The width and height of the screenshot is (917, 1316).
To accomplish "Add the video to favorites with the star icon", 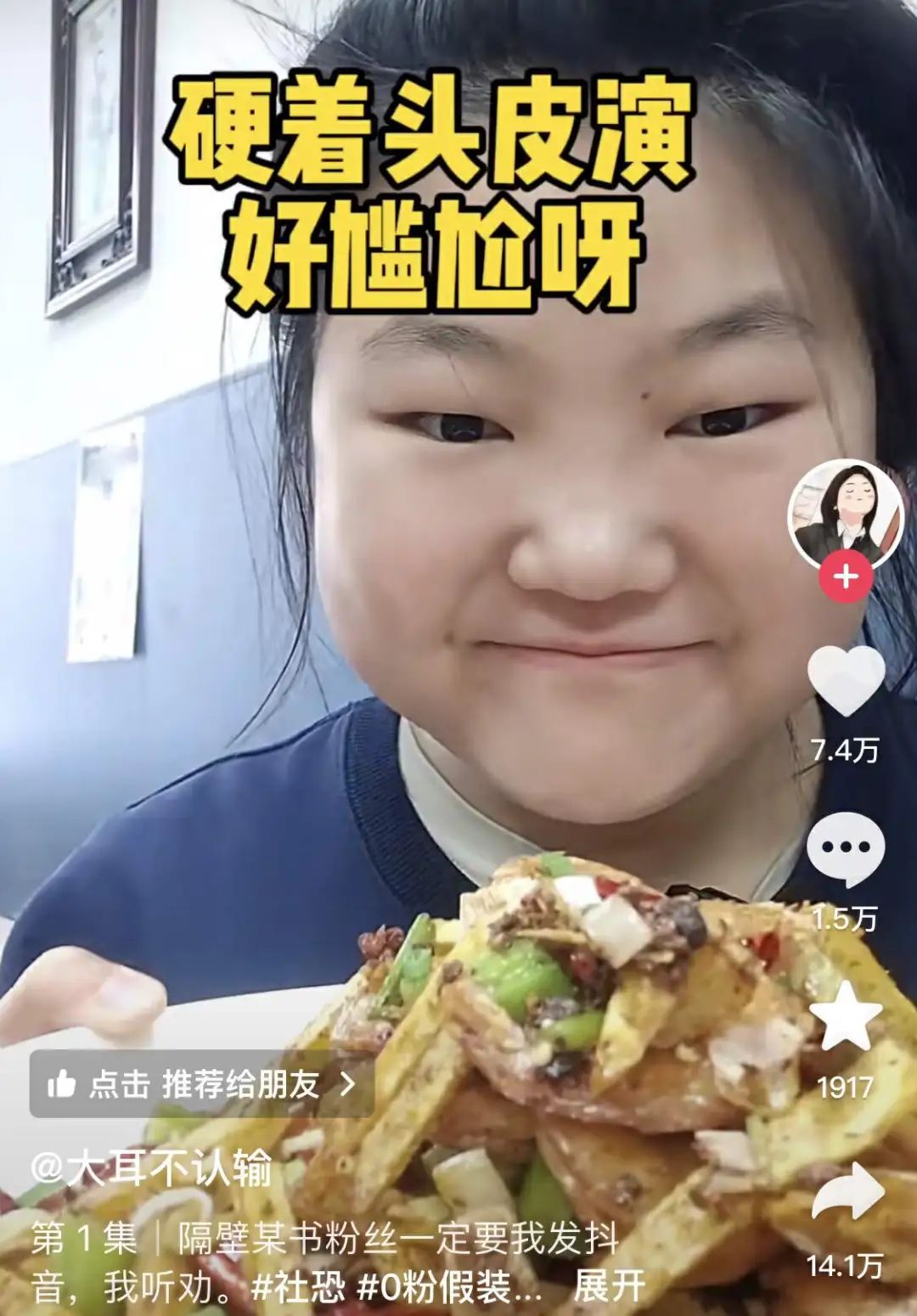I will [845, 1015].
